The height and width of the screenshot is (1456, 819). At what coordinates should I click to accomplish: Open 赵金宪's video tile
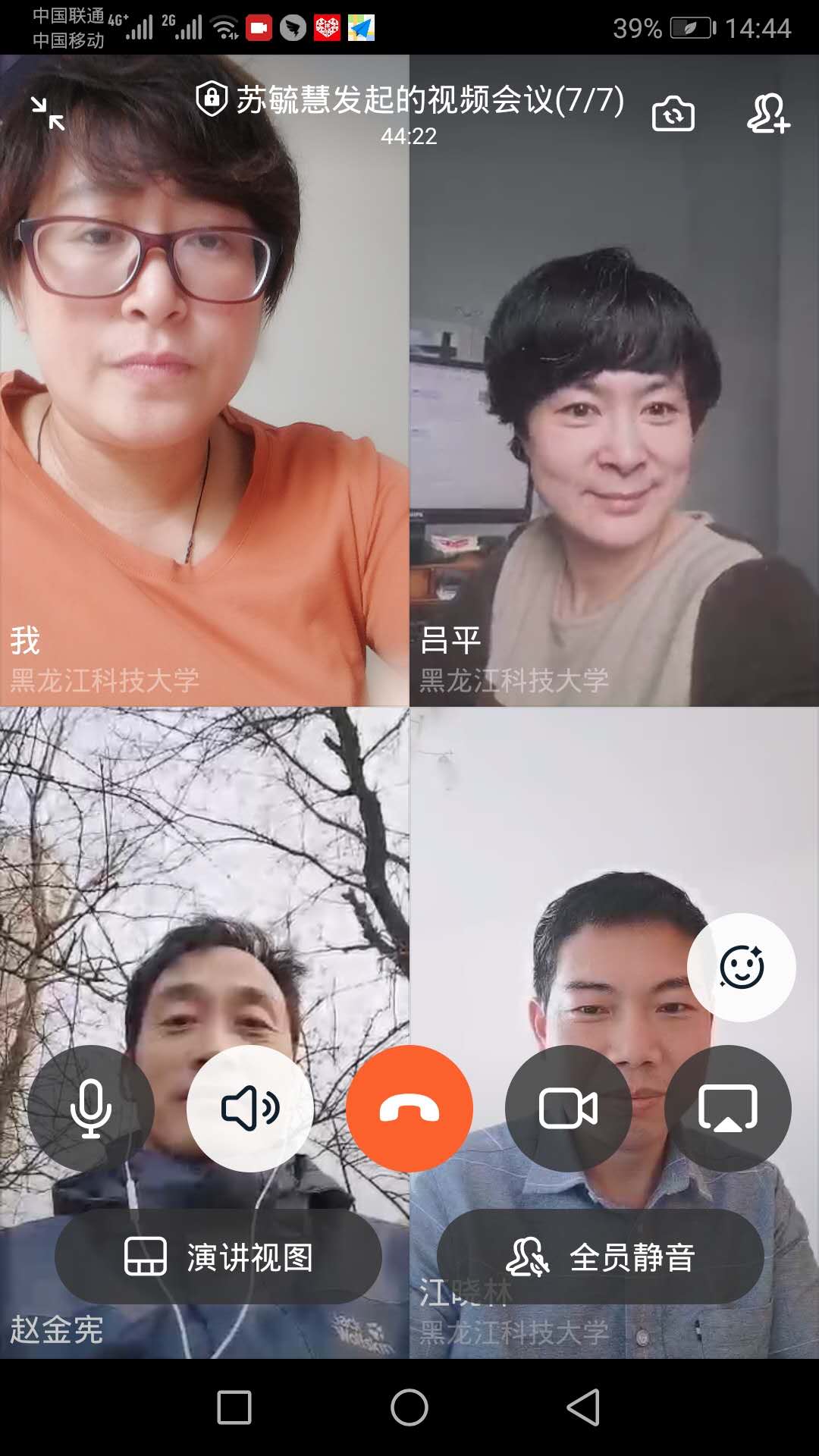point(205,872)
